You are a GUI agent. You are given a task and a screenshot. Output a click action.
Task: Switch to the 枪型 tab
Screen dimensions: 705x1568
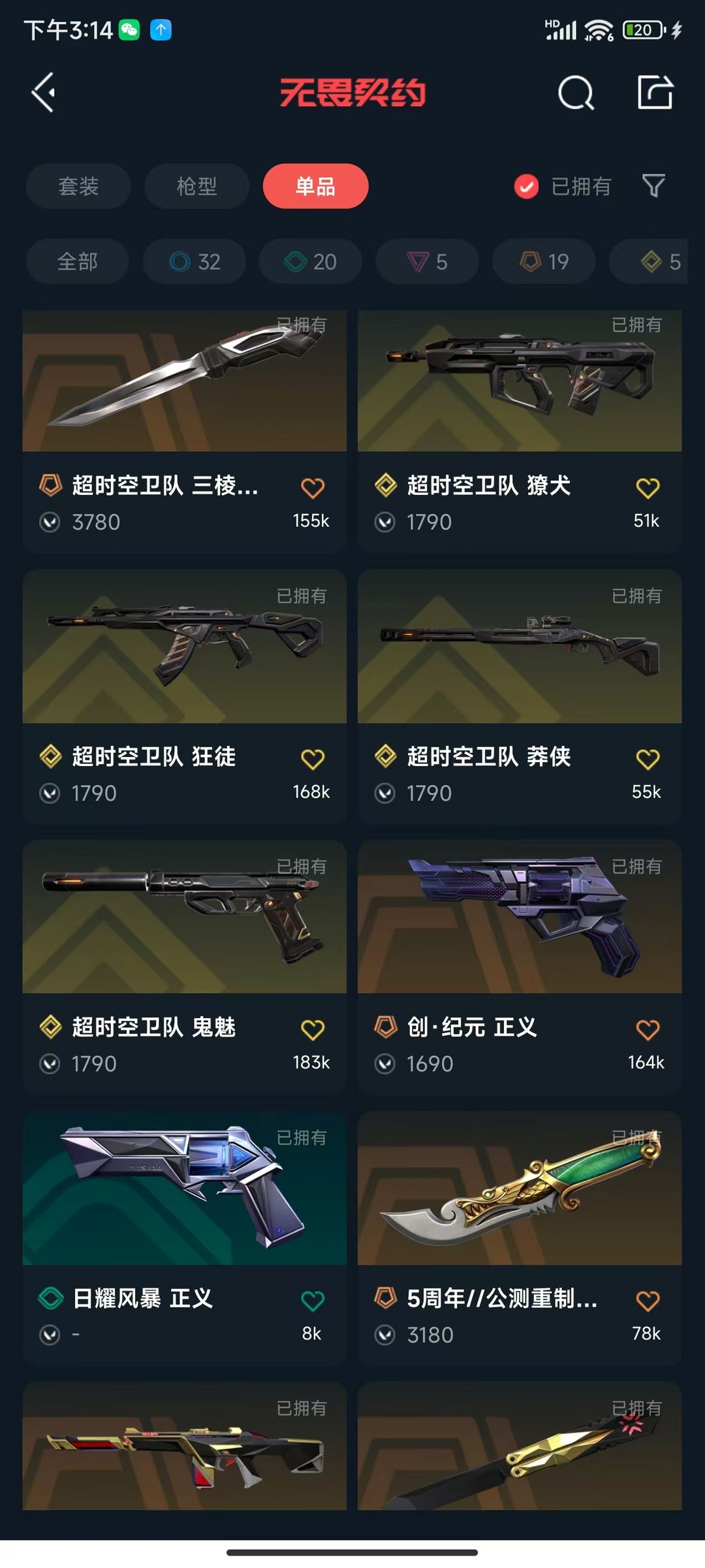coord(196,186)
